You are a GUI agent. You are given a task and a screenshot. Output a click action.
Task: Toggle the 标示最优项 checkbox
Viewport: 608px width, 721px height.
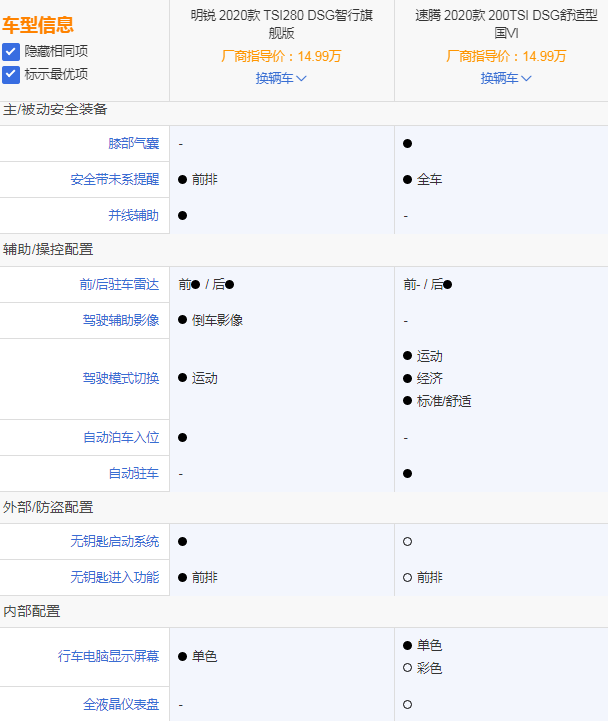tap(11, 74)
